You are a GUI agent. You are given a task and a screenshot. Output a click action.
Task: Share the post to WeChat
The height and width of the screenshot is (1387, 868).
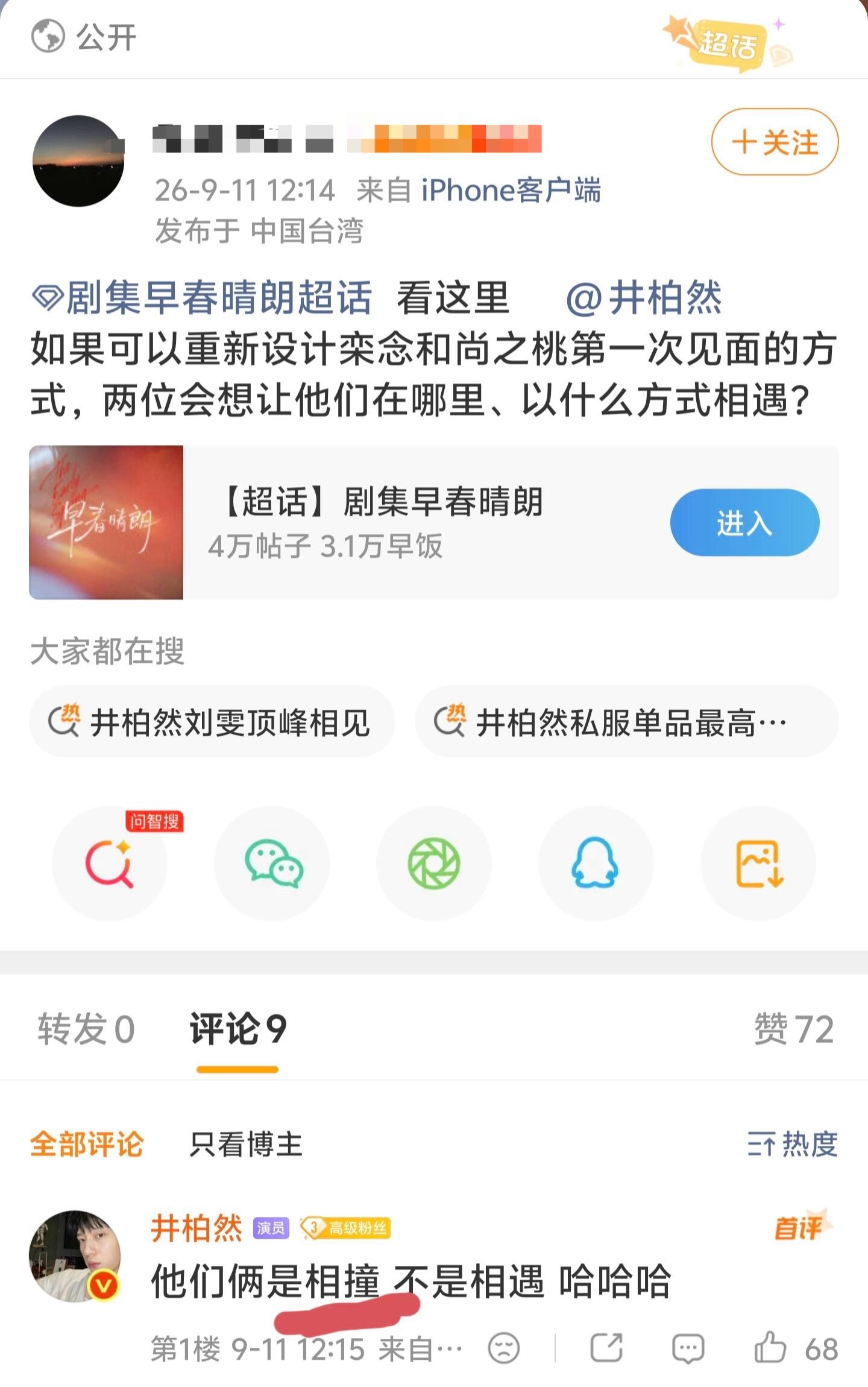(x=272, y=864)
